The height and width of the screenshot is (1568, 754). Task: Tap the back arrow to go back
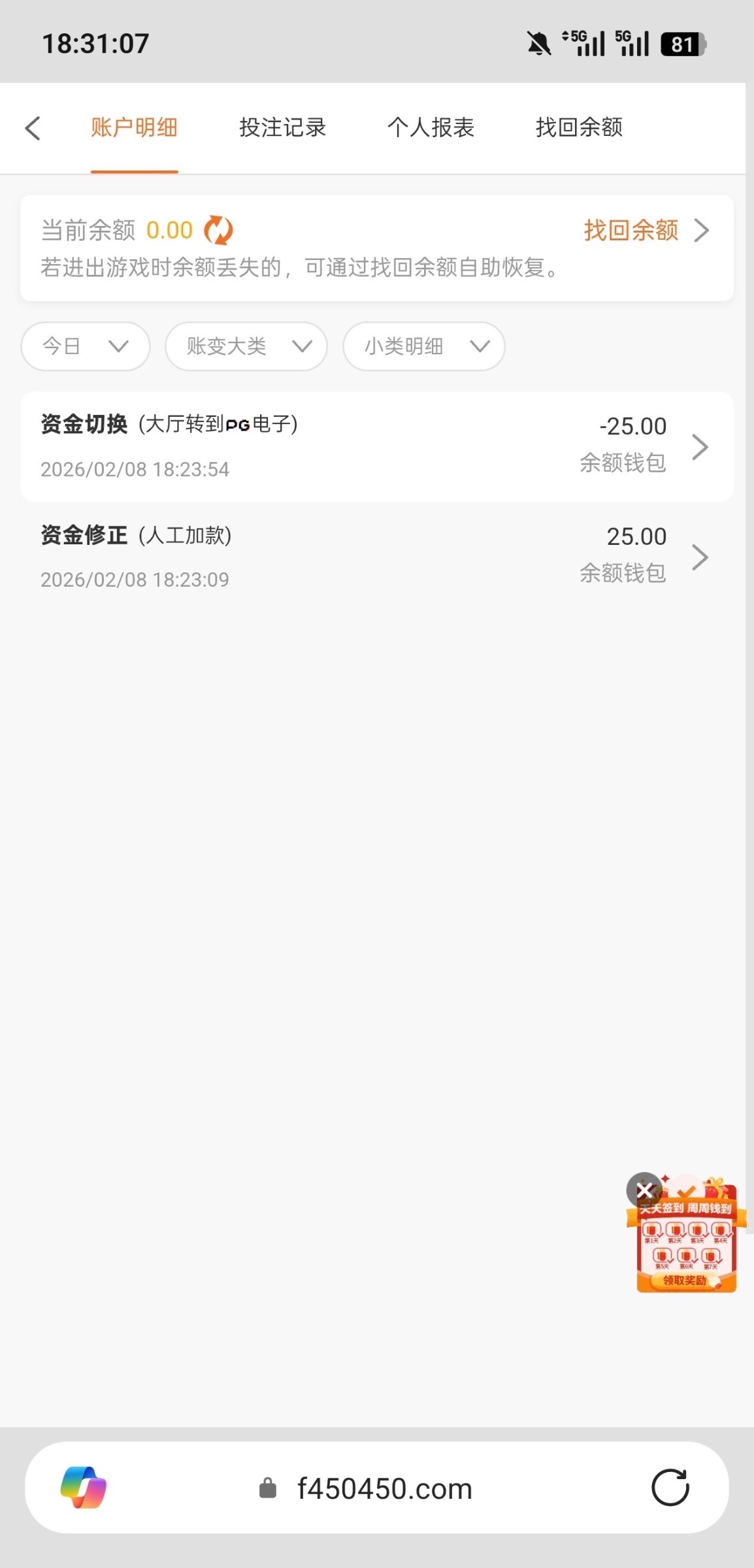click(x=33, y=128)
